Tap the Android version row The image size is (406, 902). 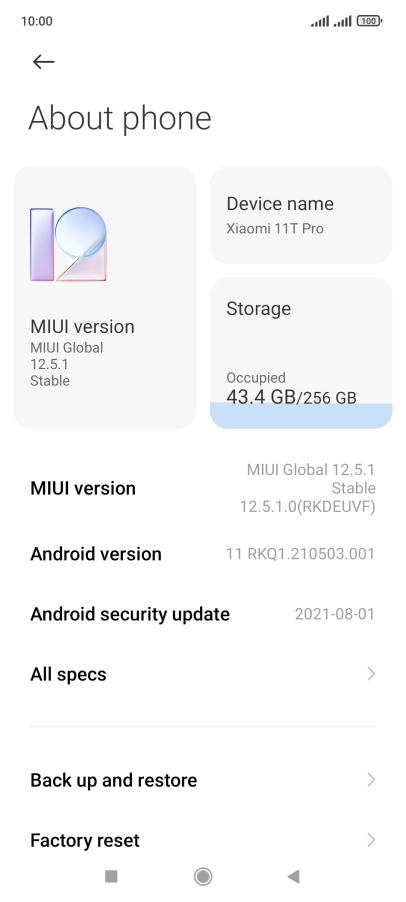pos(203,554)
